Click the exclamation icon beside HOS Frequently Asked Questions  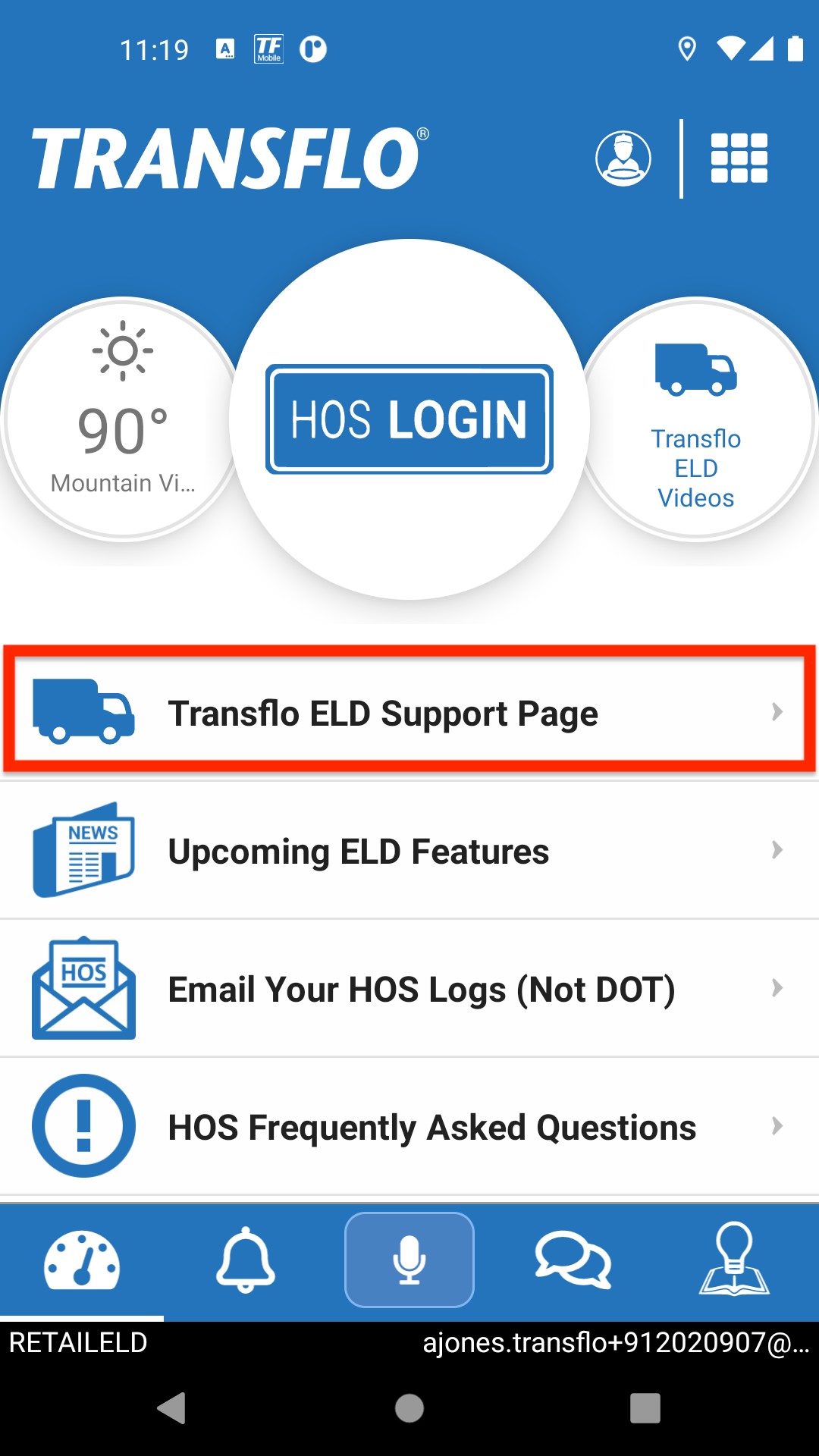coord(83,1126)
